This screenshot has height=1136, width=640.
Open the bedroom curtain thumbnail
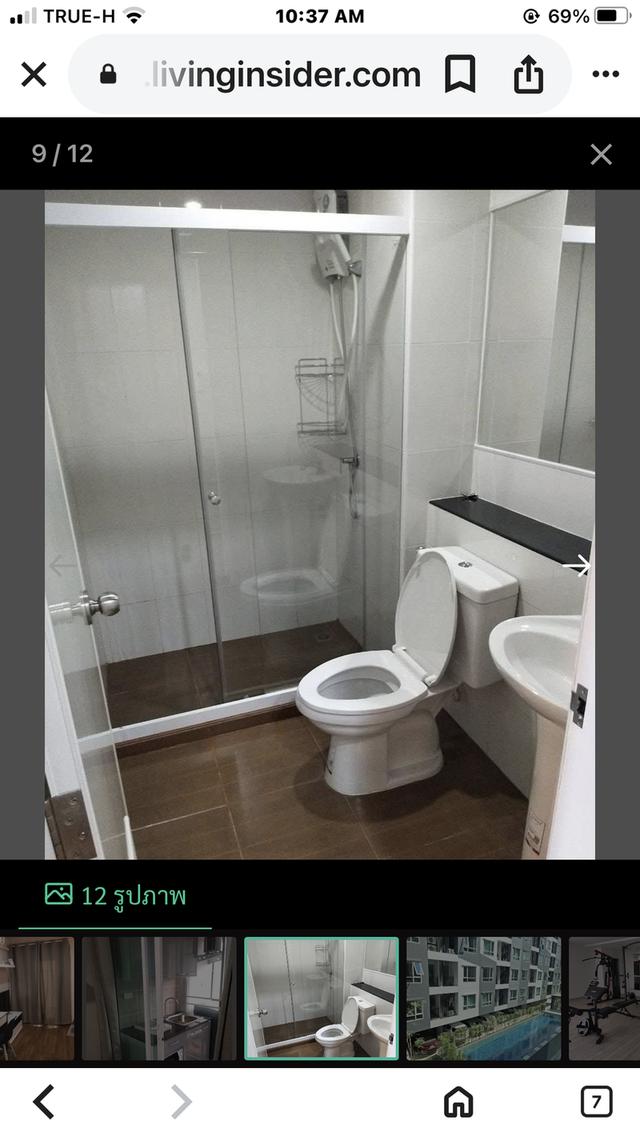[36, 998]
